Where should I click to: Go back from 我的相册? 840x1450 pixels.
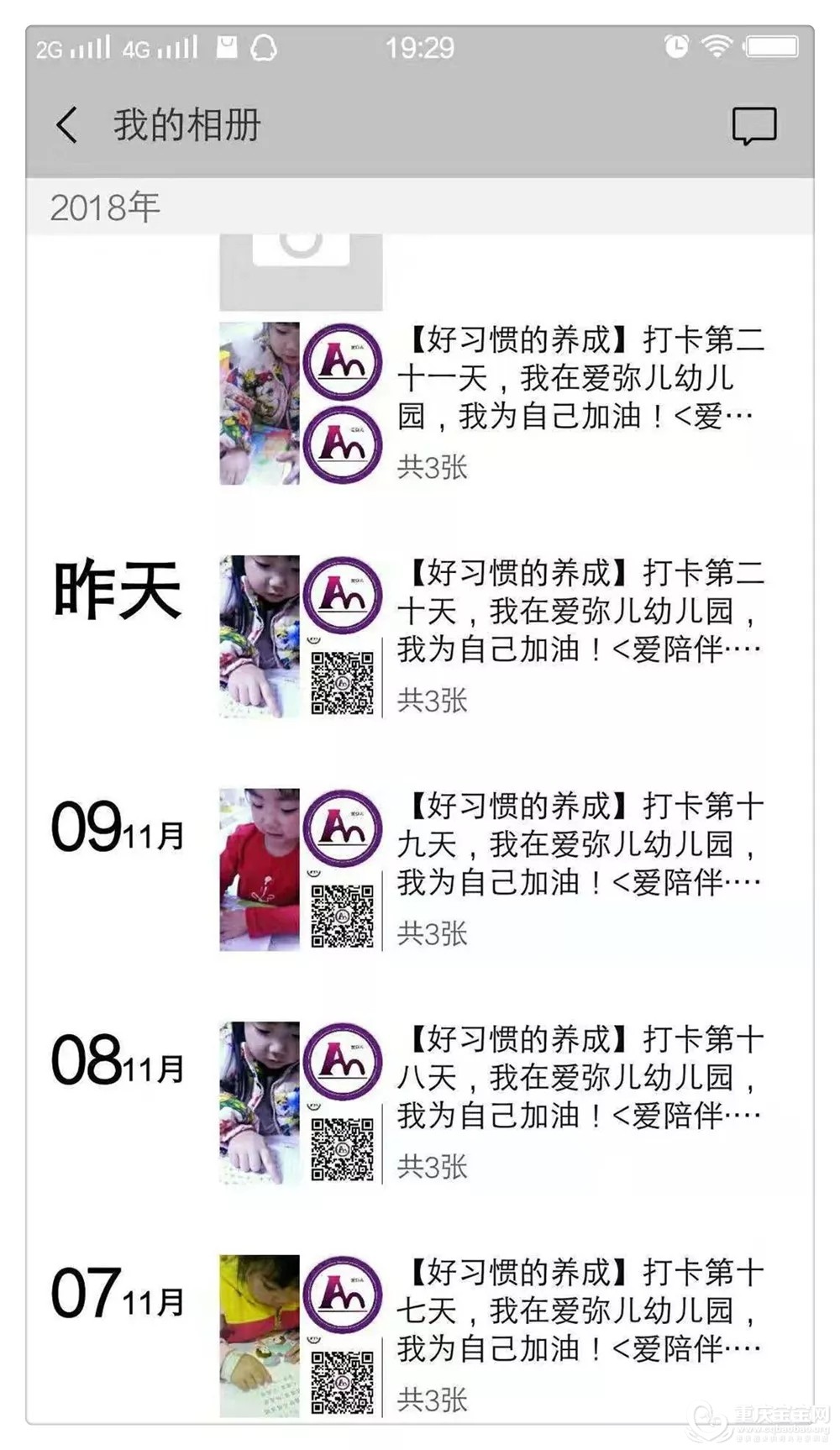(x=67, y=126)
